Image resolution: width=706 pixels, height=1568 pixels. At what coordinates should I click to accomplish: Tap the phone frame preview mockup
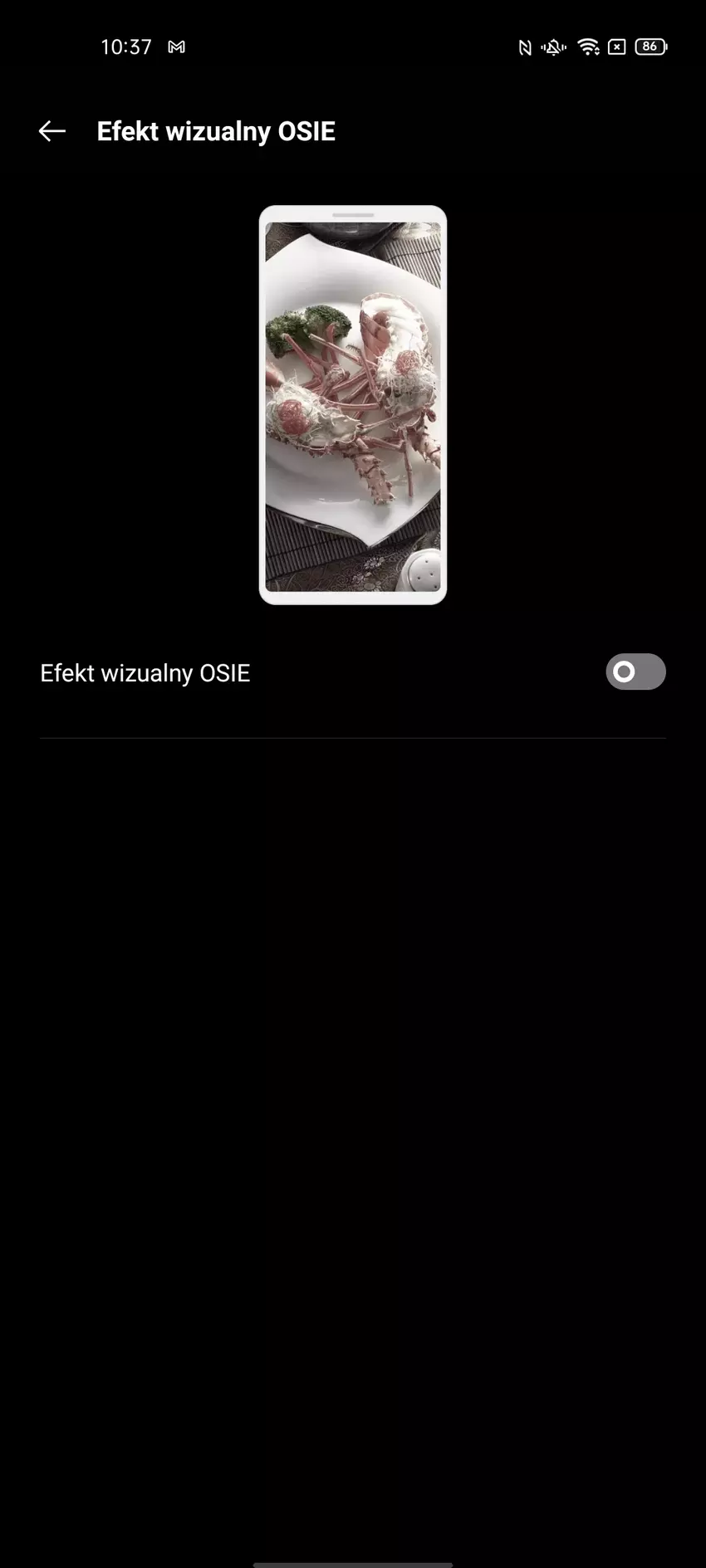(354, 404)
